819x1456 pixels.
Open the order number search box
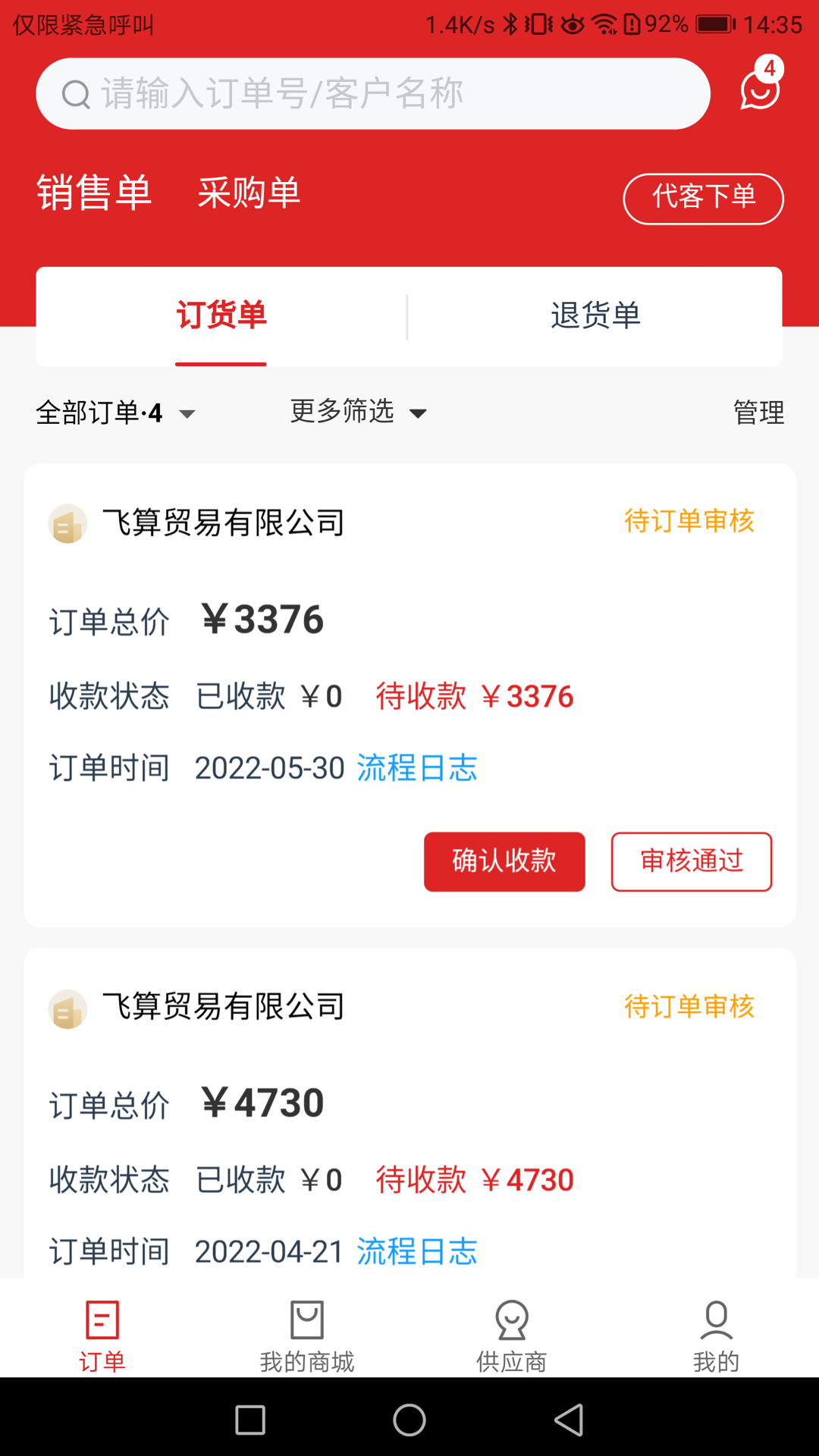(372, 94)
